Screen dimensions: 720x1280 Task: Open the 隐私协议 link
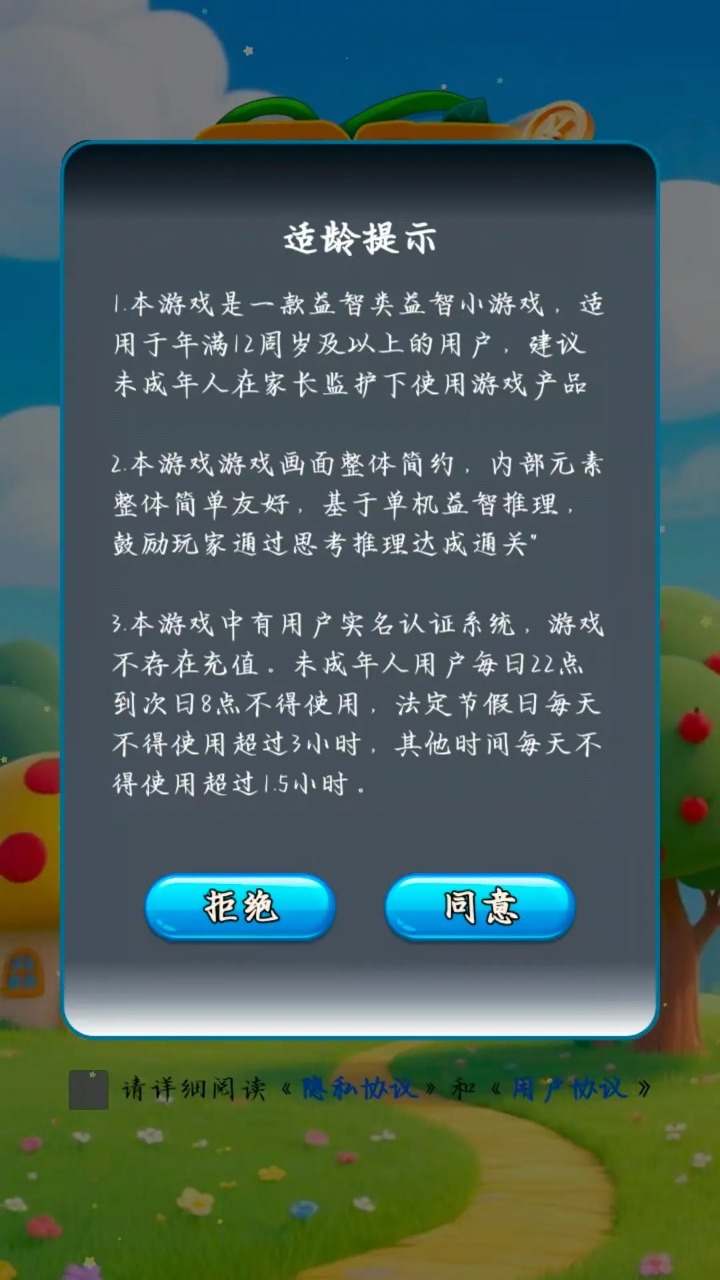[x=359, y=1088]
